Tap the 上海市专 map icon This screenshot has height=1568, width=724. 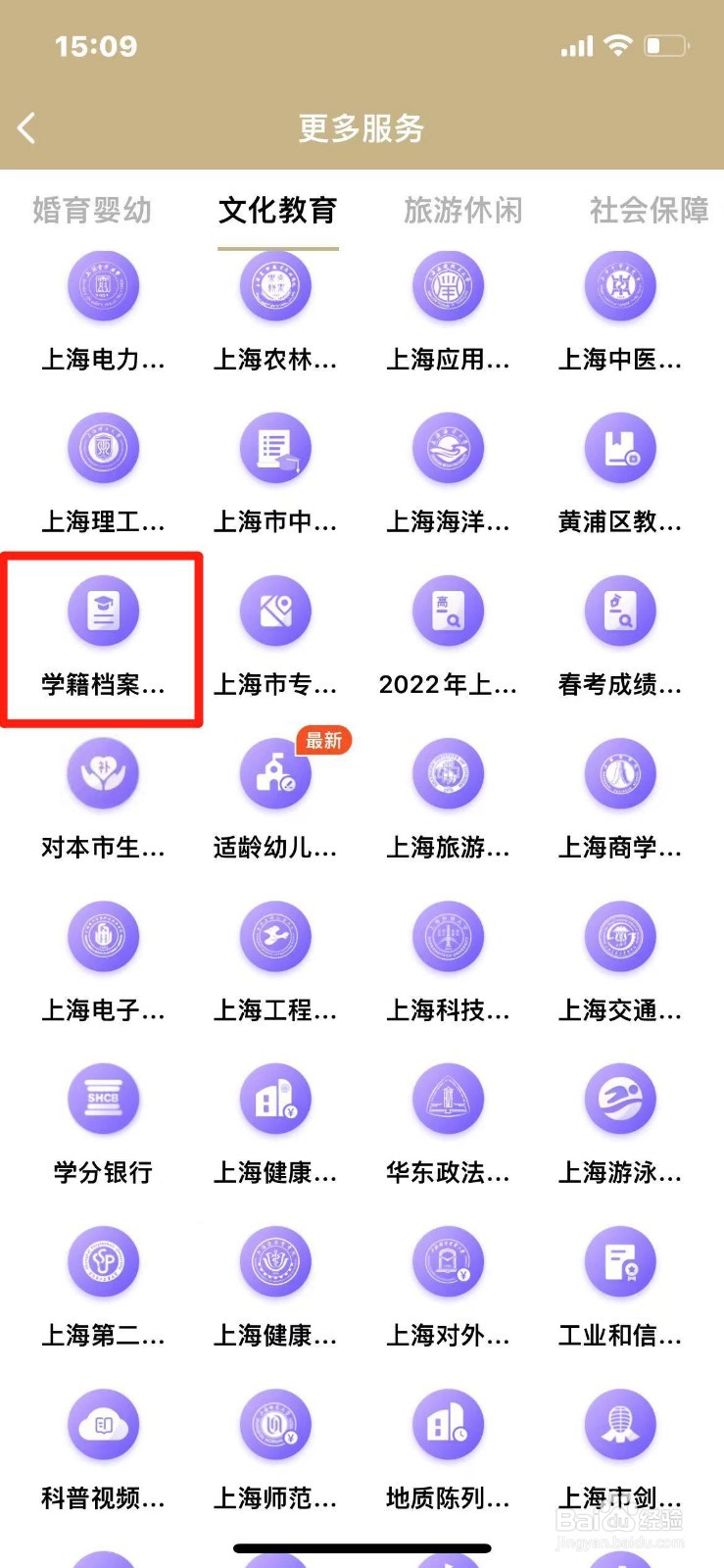(x=275, y=610)
